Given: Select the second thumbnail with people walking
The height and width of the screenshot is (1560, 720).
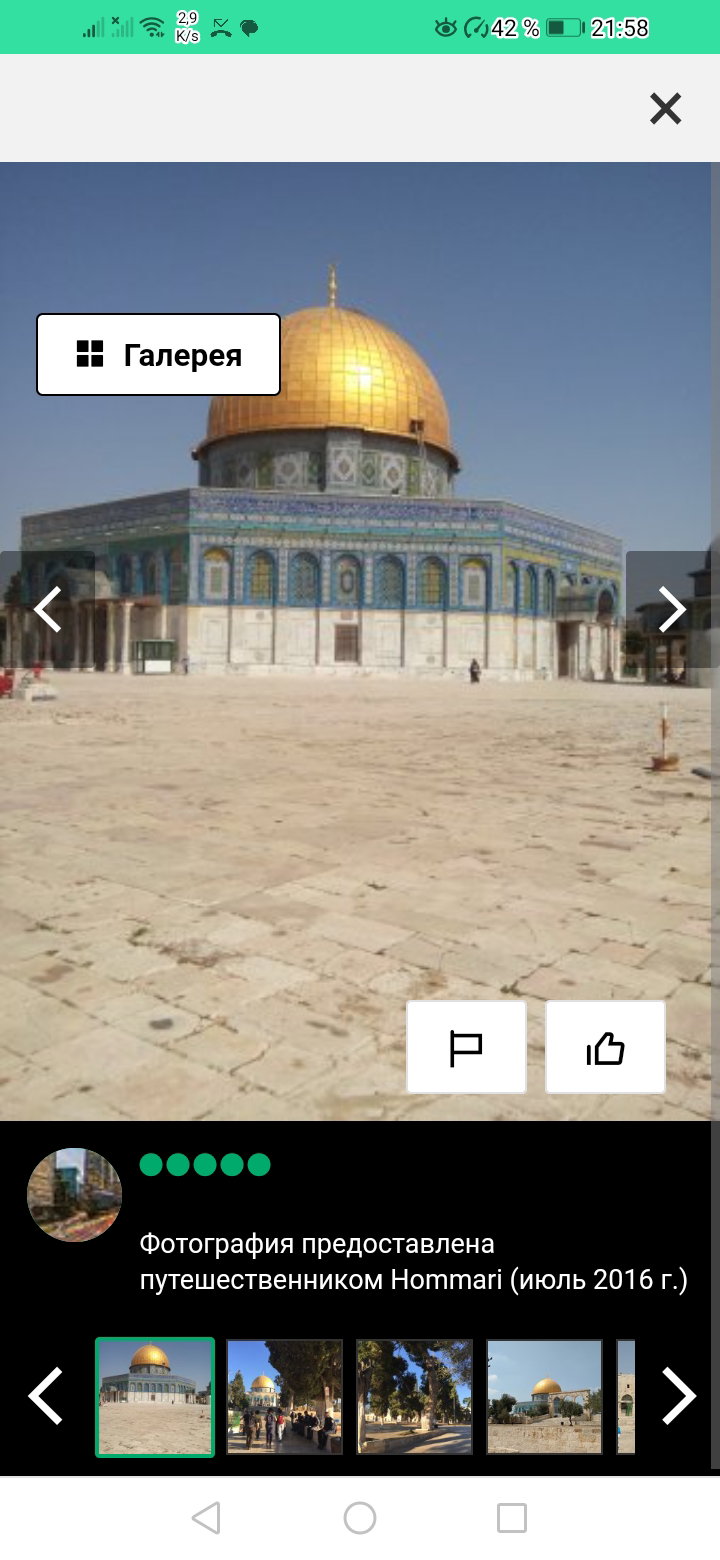Looking at the screenshot, I should (285, 1397).
